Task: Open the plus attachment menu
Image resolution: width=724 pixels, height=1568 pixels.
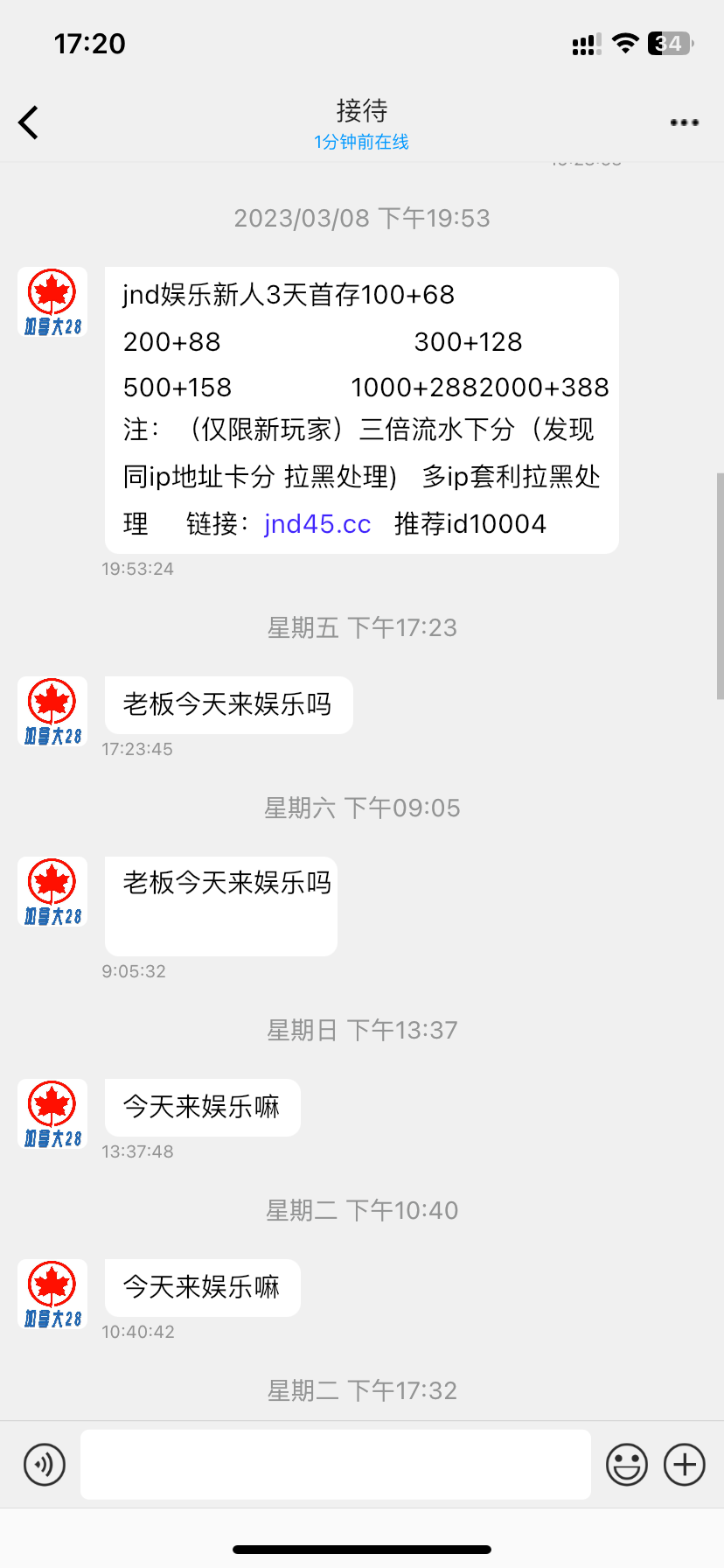Action: tap(685, 1464)
